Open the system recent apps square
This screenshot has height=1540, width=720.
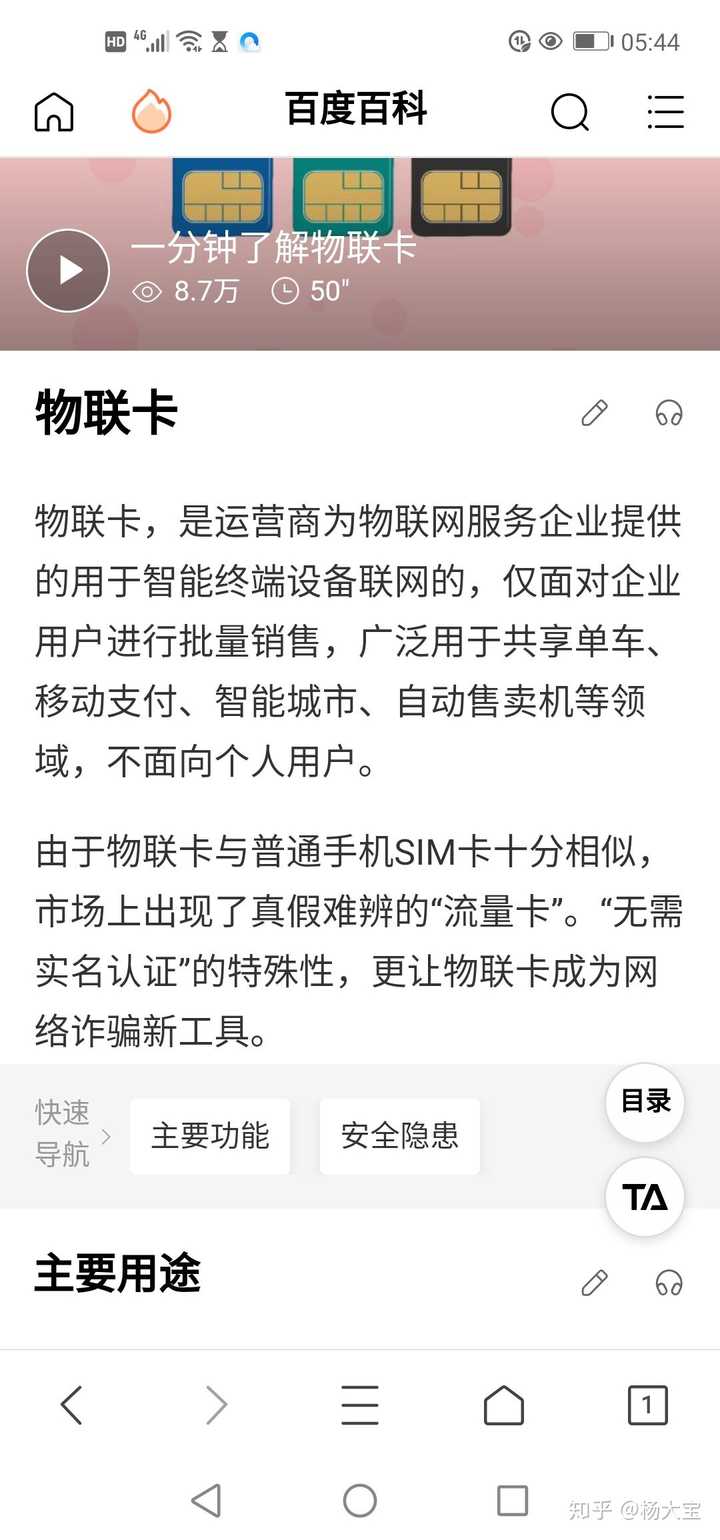point(512,1500)
